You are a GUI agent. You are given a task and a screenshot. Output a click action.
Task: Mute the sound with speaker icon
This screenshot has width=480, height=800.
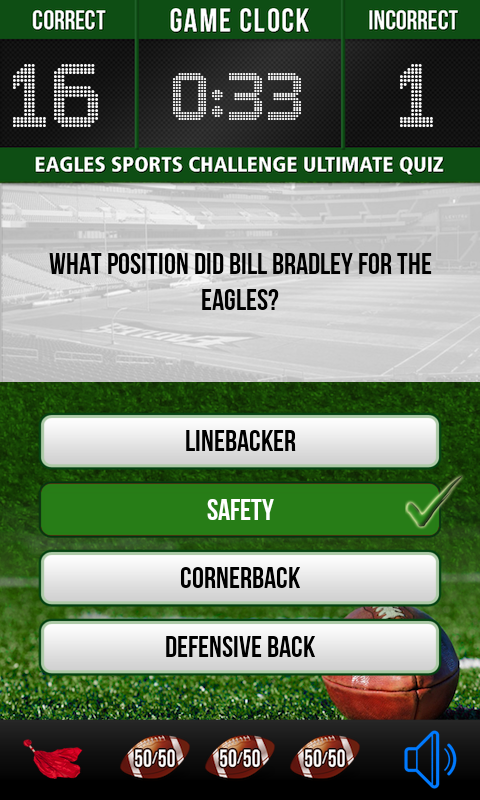click(x=430, y=758)
